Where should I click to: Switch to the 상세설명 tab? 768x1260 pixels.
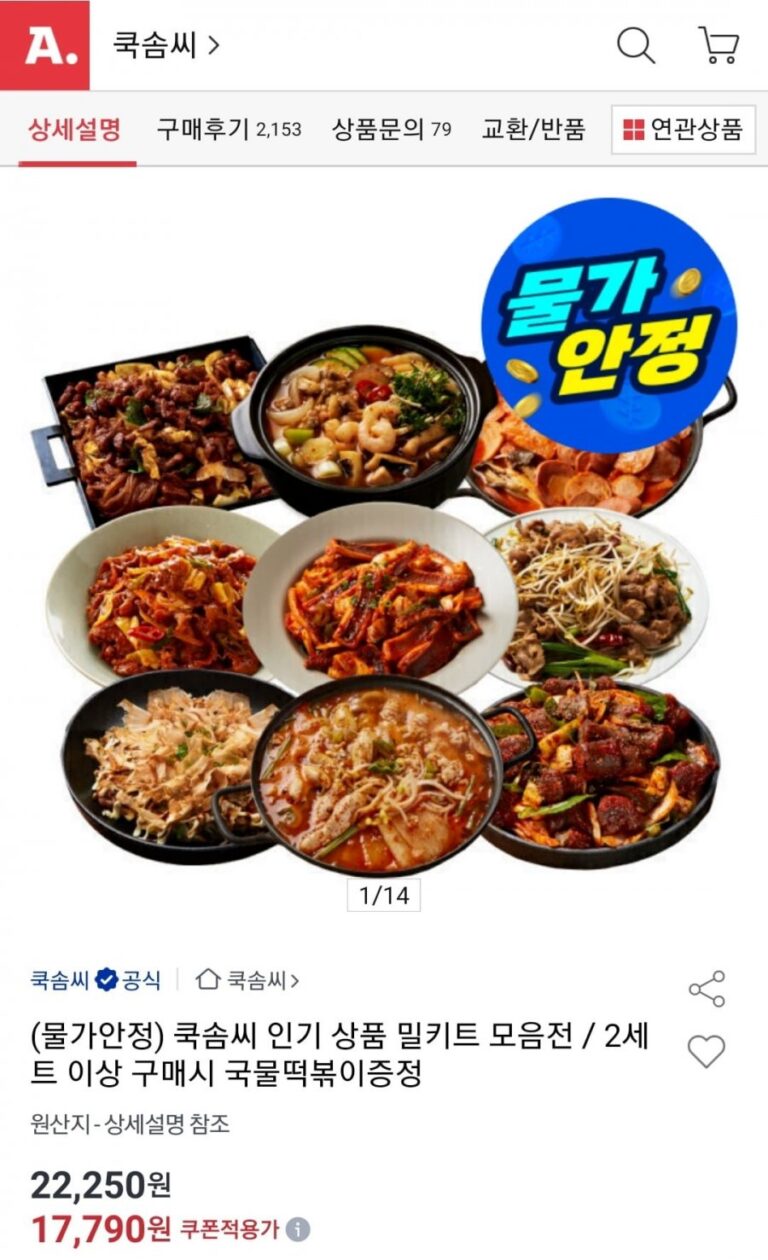click(x=75, y=129)
